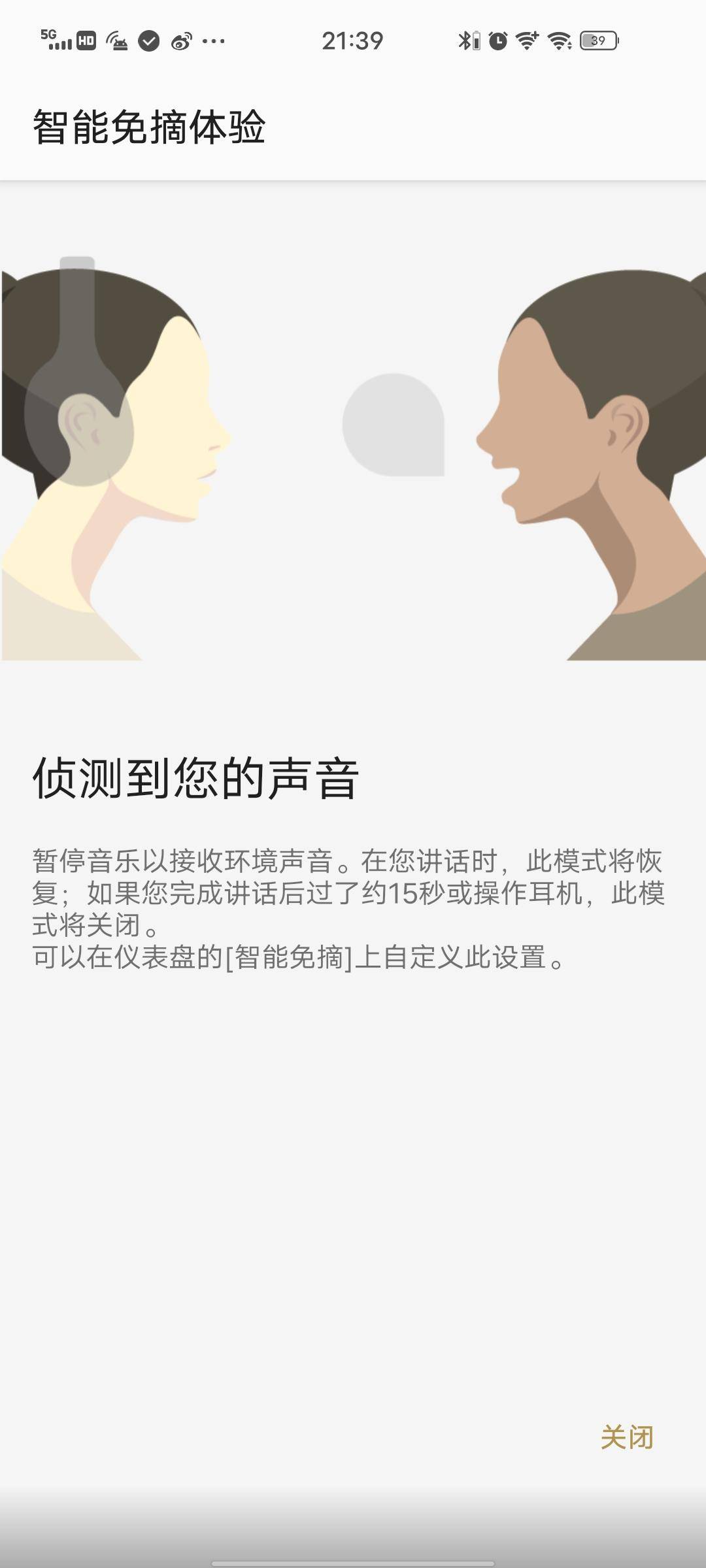Tap the 关闭 button to close
This screenshot has height=1568, width=706.
point(626,1437)
